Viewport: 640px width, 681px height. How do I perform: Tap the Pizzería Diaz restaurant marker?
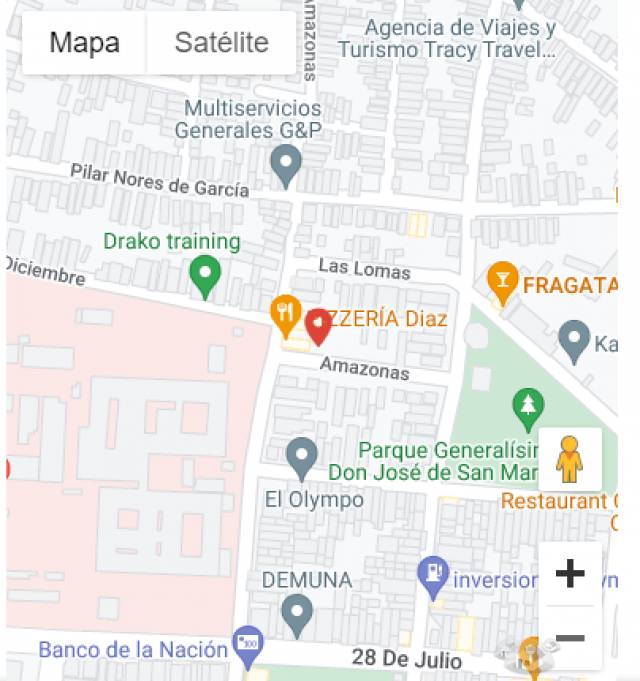(x=286, y=314)
